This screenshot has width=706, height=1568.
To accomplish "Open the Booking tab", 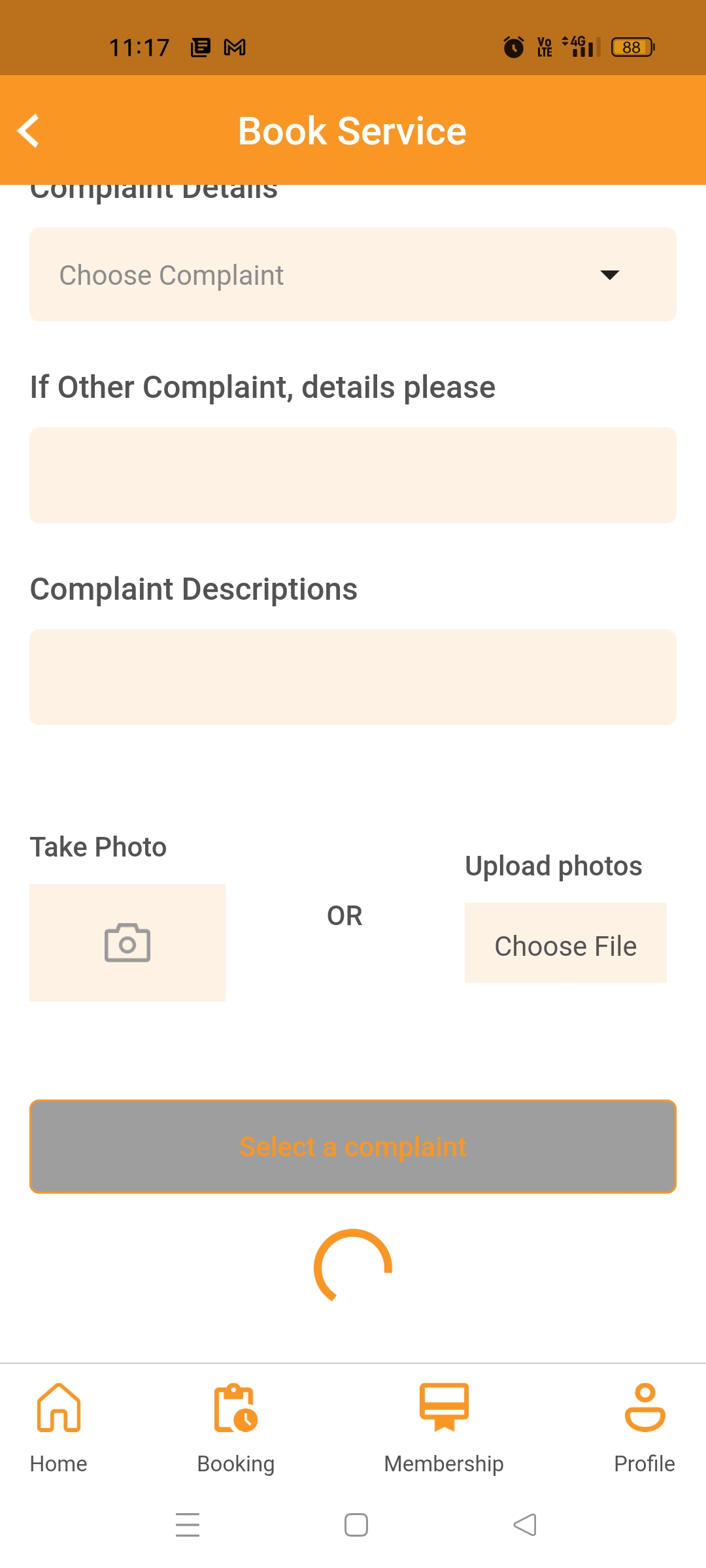I will 236,1428.
